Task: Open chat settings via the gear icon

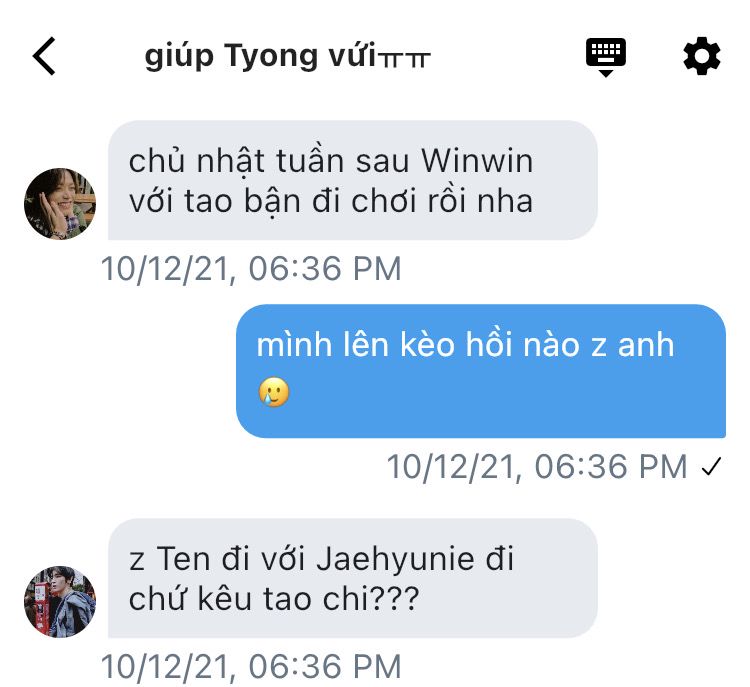Action: 701,56
